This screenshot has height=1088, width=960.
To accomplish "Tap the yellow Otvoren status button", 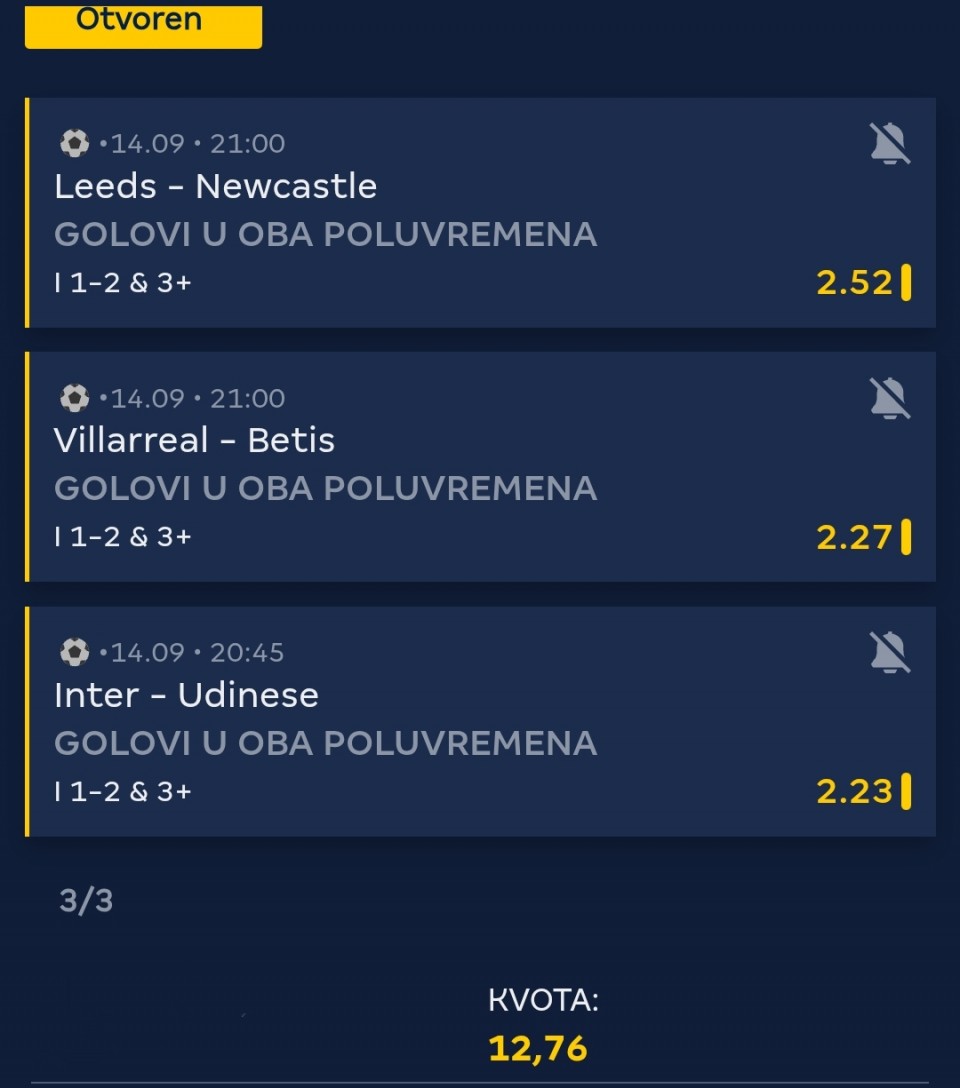I will coord(144,26).
